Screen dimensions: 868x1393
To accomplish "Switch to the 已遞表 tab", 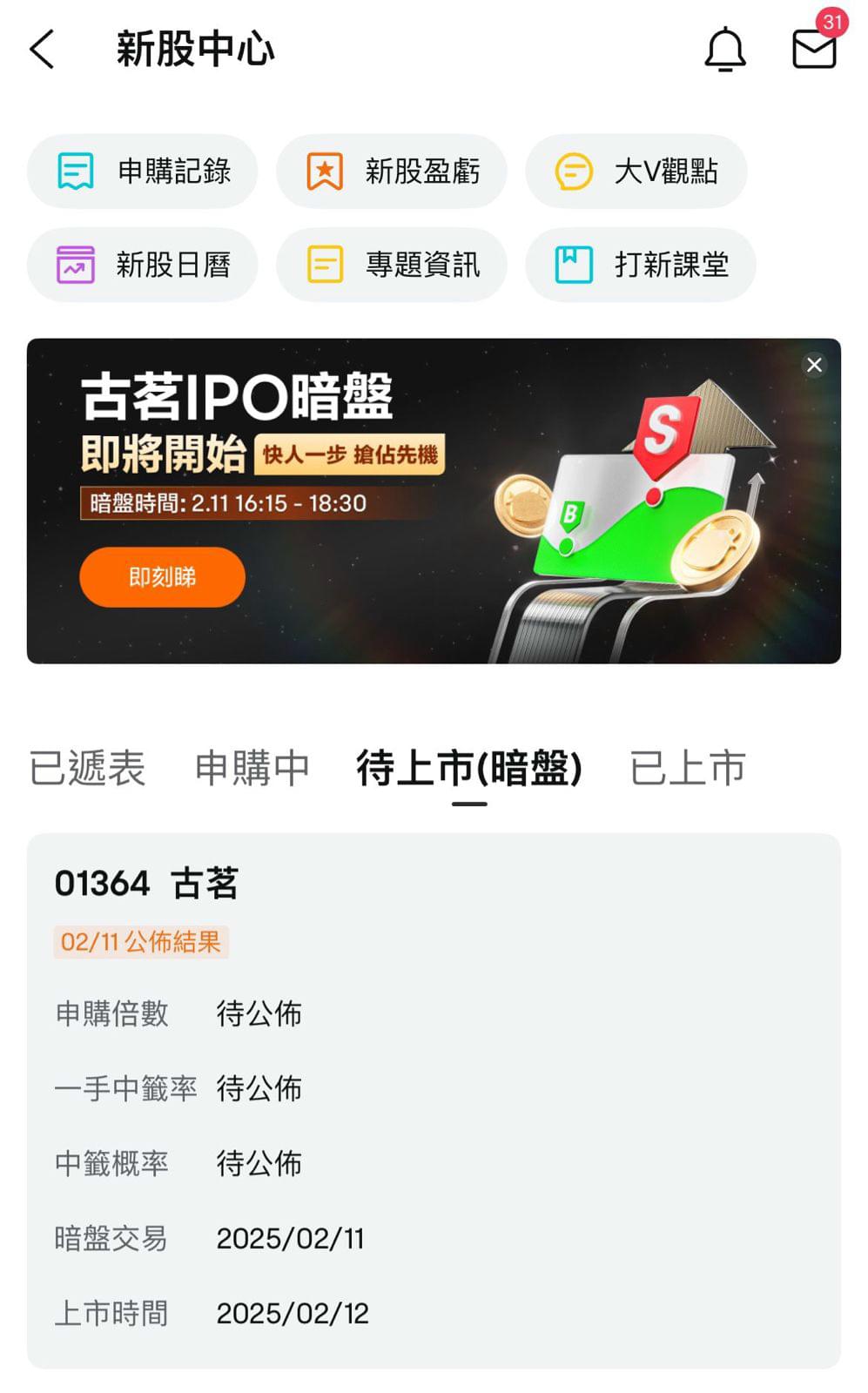I will [x=87, y=768].
